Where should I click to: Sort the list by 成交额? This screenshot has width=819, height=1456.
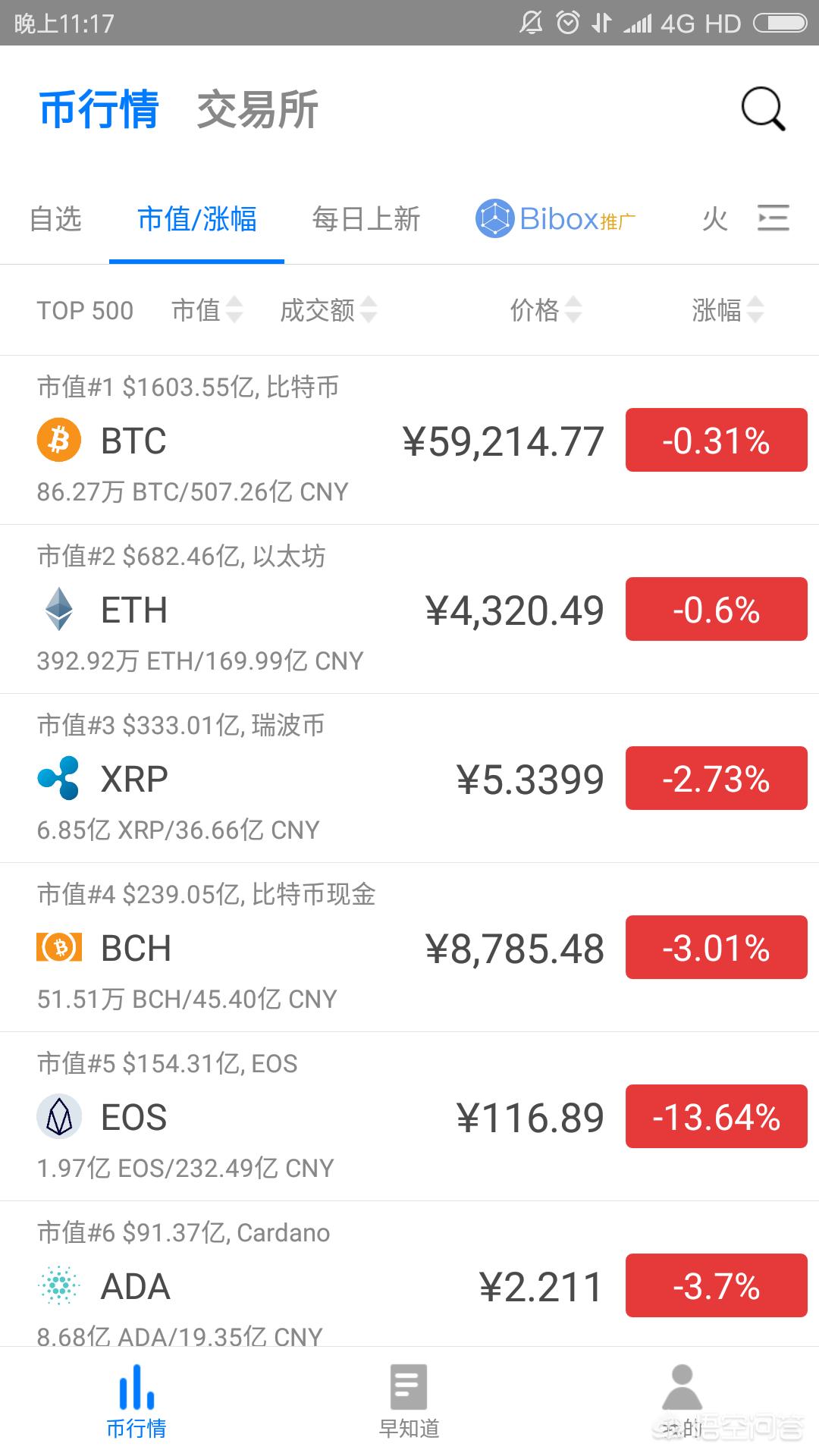328,310
